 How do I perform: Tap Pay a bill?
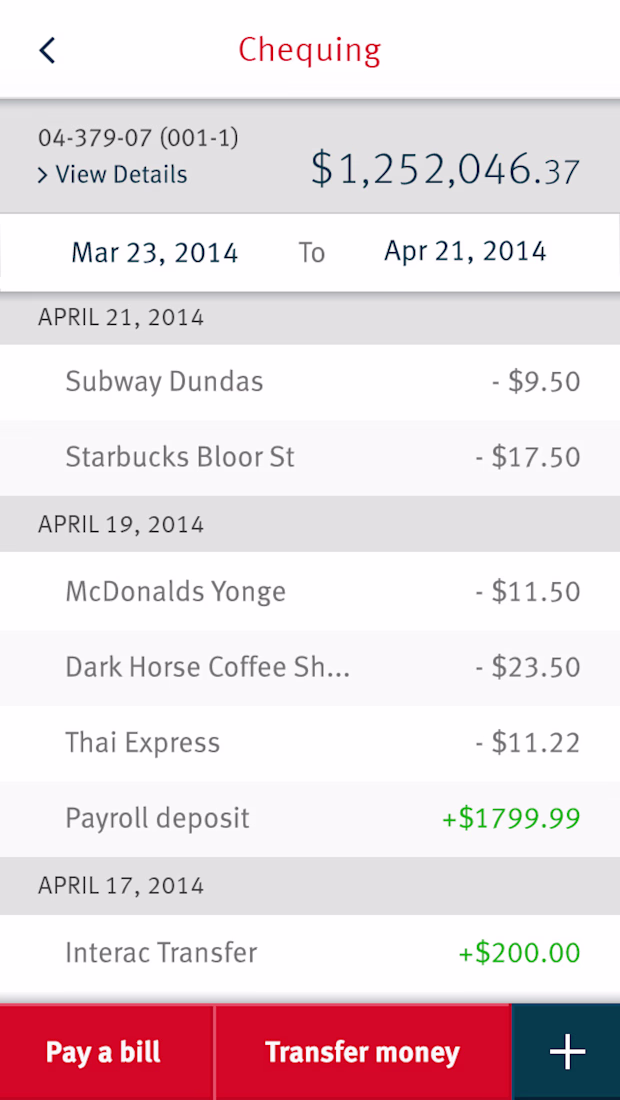tap(104, 1052)
